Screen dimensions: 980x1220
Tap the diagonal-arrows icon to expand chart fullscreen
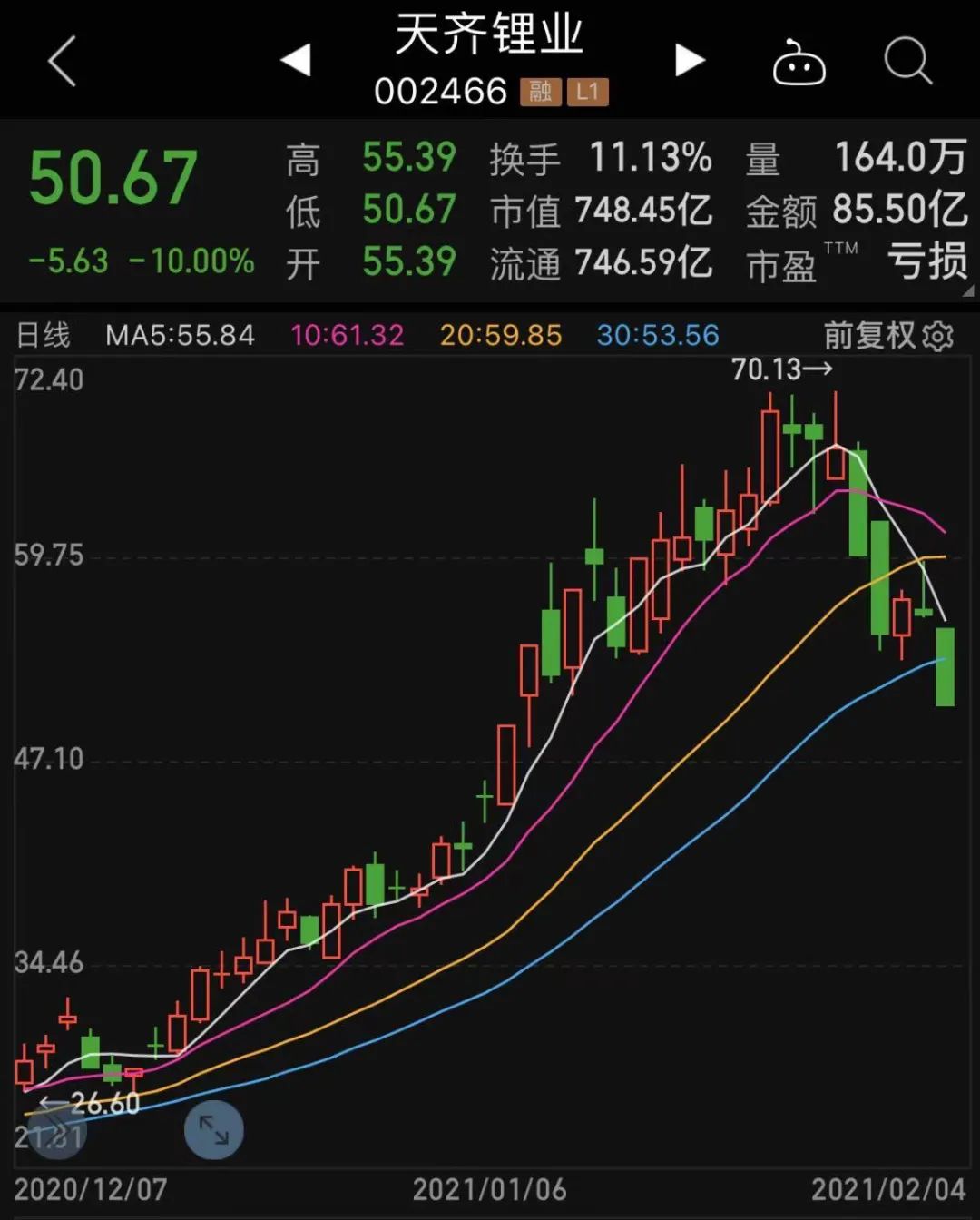[x=214, y=1128]
